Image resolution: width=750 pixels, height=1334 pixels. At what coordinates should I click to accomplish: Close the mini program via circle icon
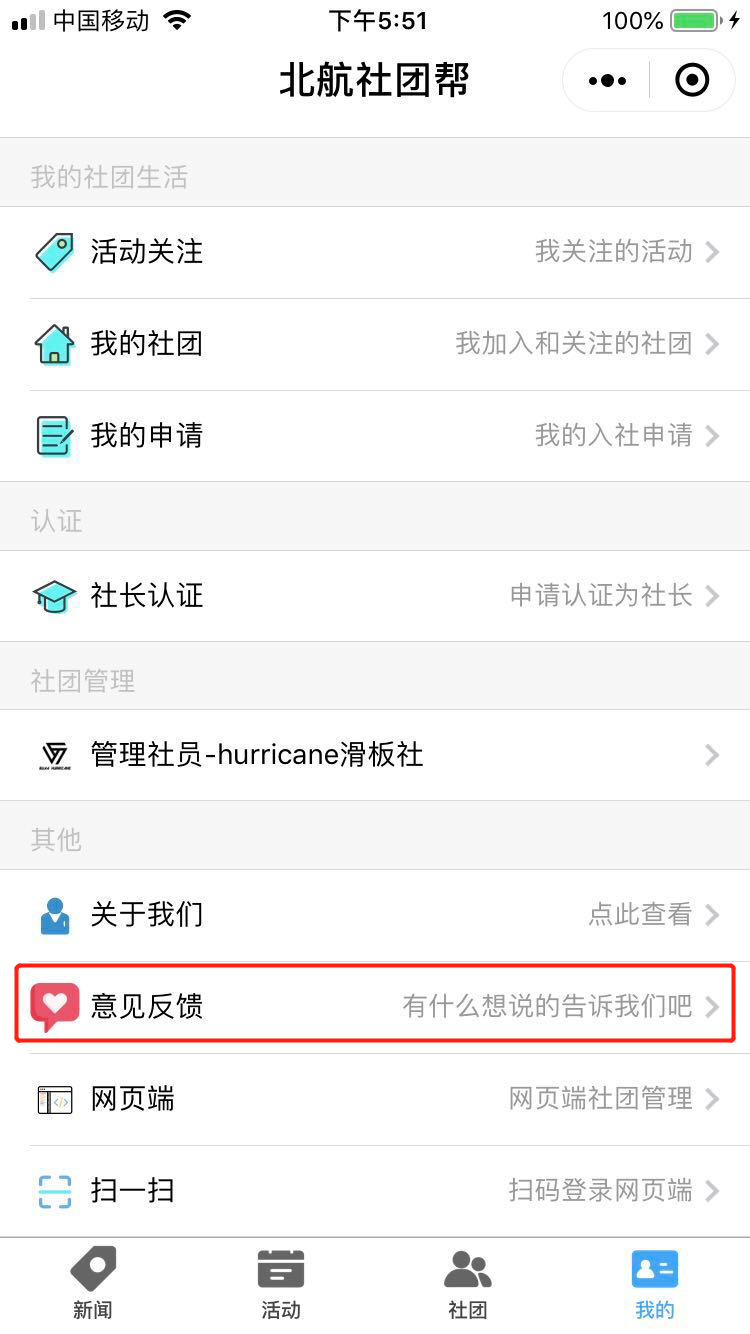click(692, 80)
